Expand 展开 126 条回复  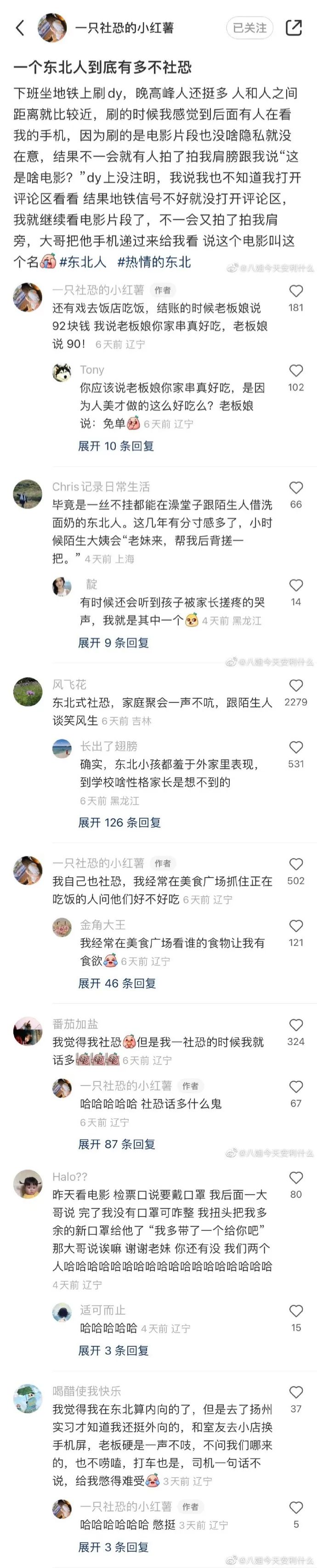[119, 823]
